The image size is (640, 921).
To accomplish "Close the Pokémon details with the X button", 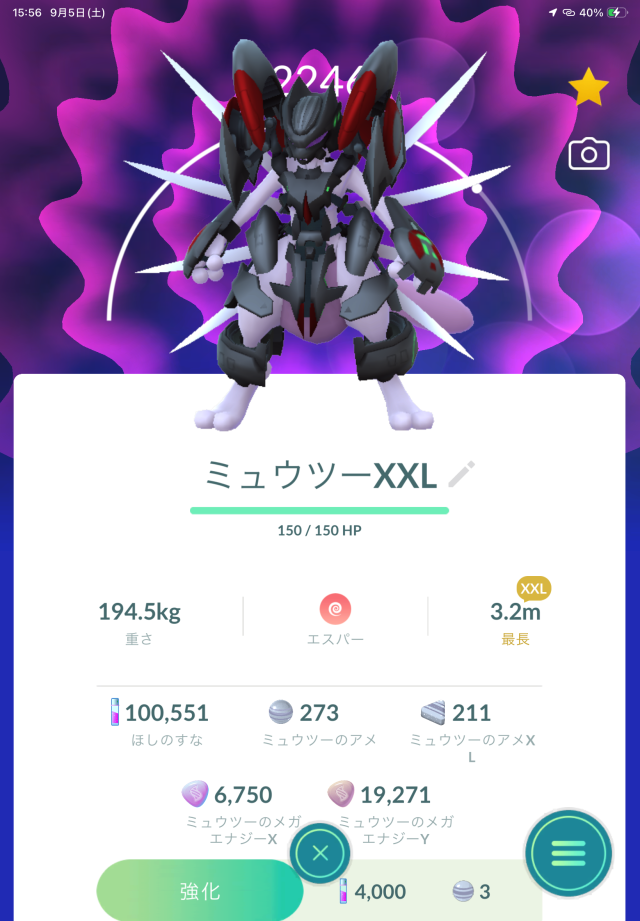I will point(320,853).
